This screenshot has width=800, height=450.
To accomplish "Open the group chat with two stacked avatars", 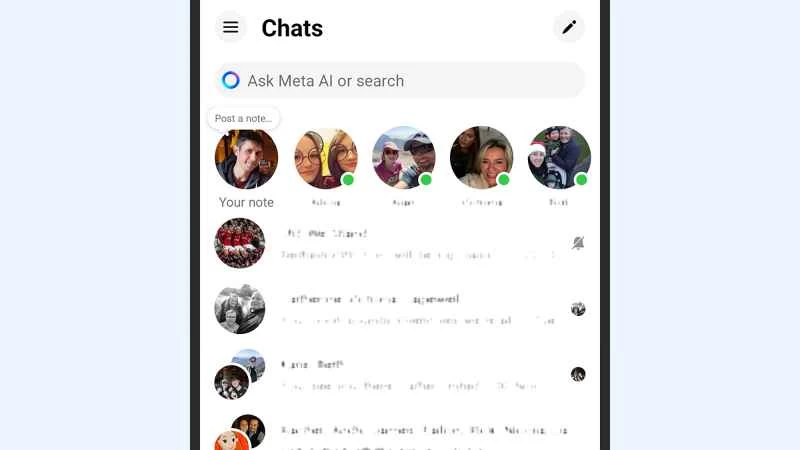I will [x=400, y=374].
